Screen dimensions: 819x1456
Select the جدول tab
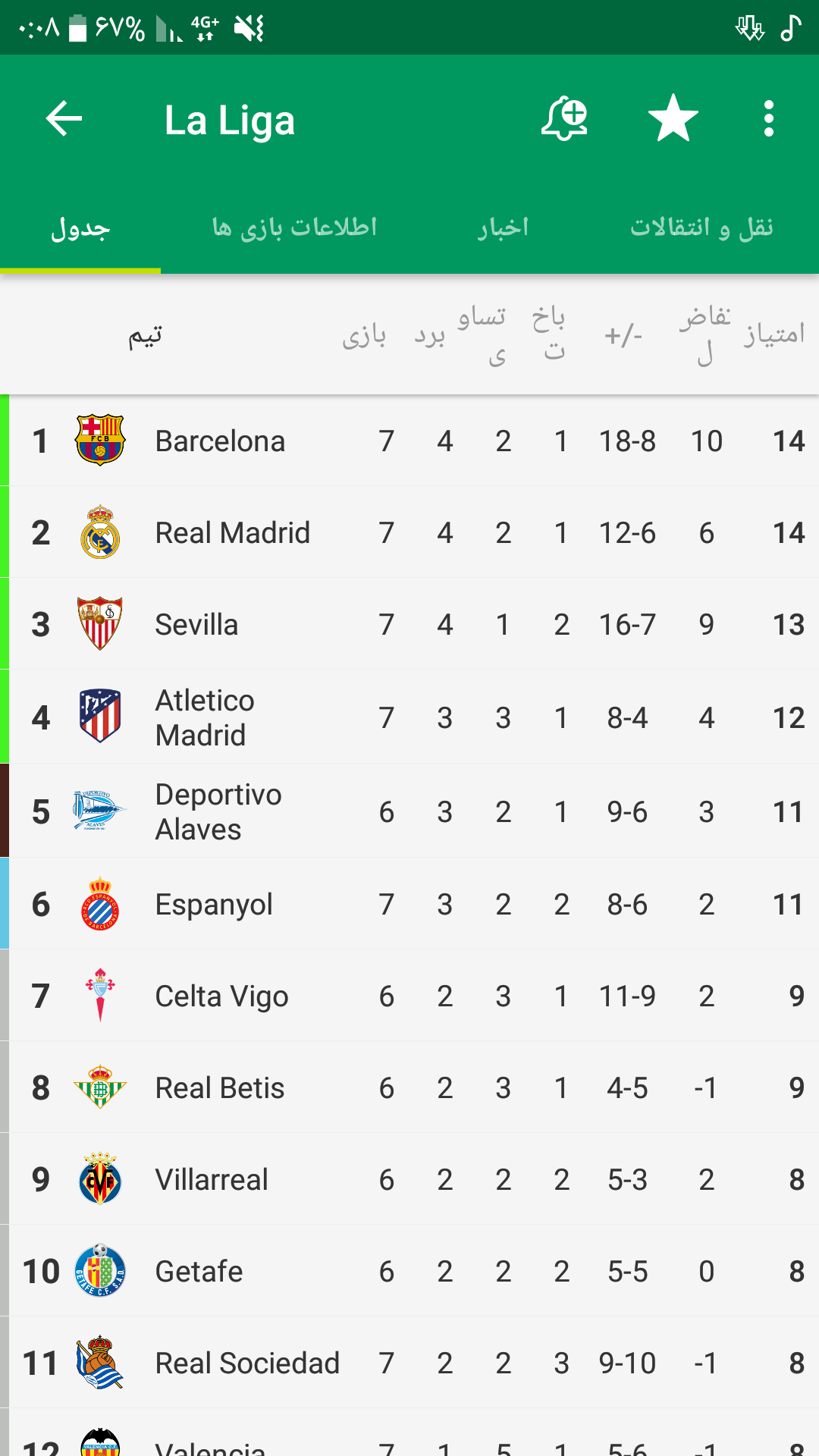click(x=80, y=227)
